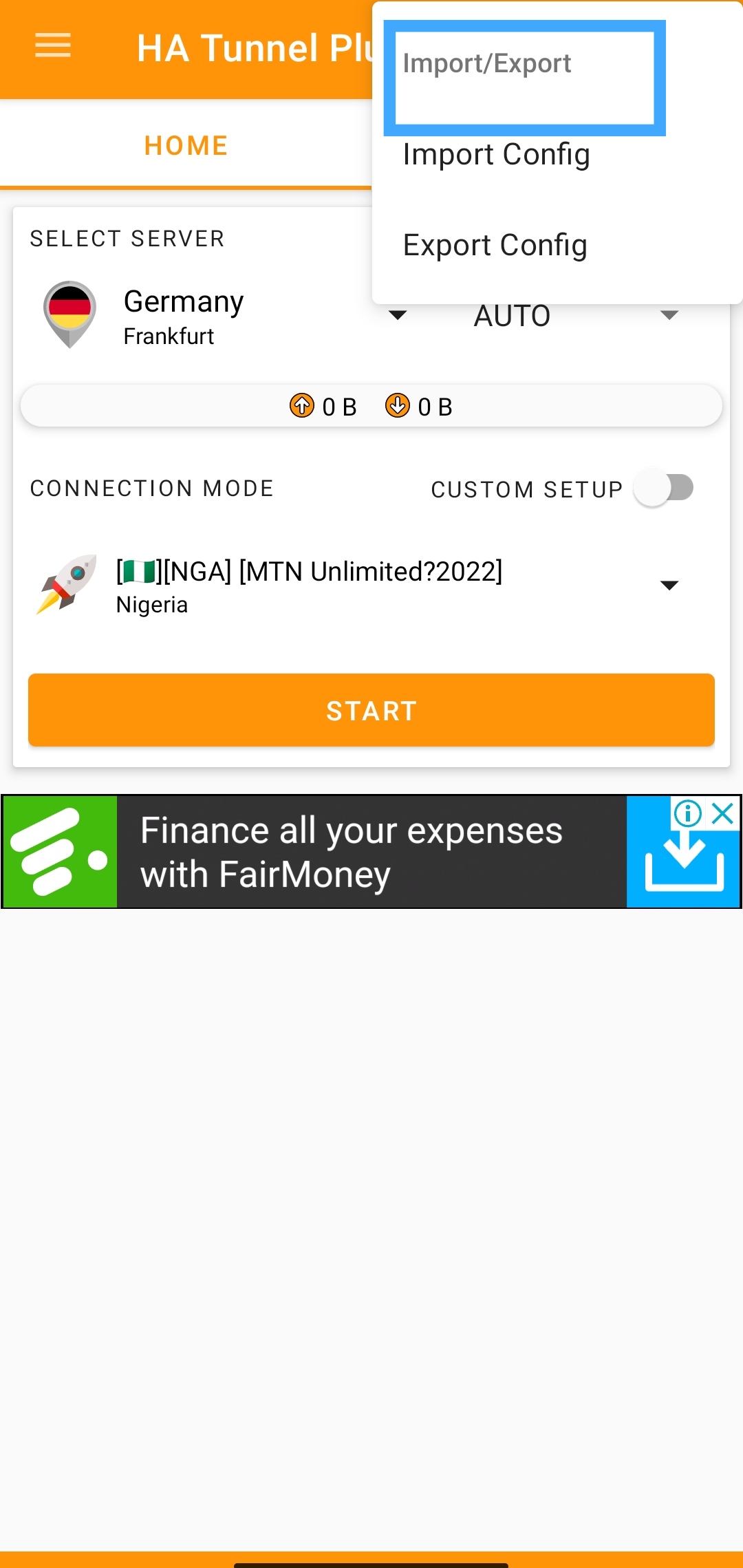Enable the Custom Setup switch
Viewport: 743px width, 1568px height.
point(663,488)
